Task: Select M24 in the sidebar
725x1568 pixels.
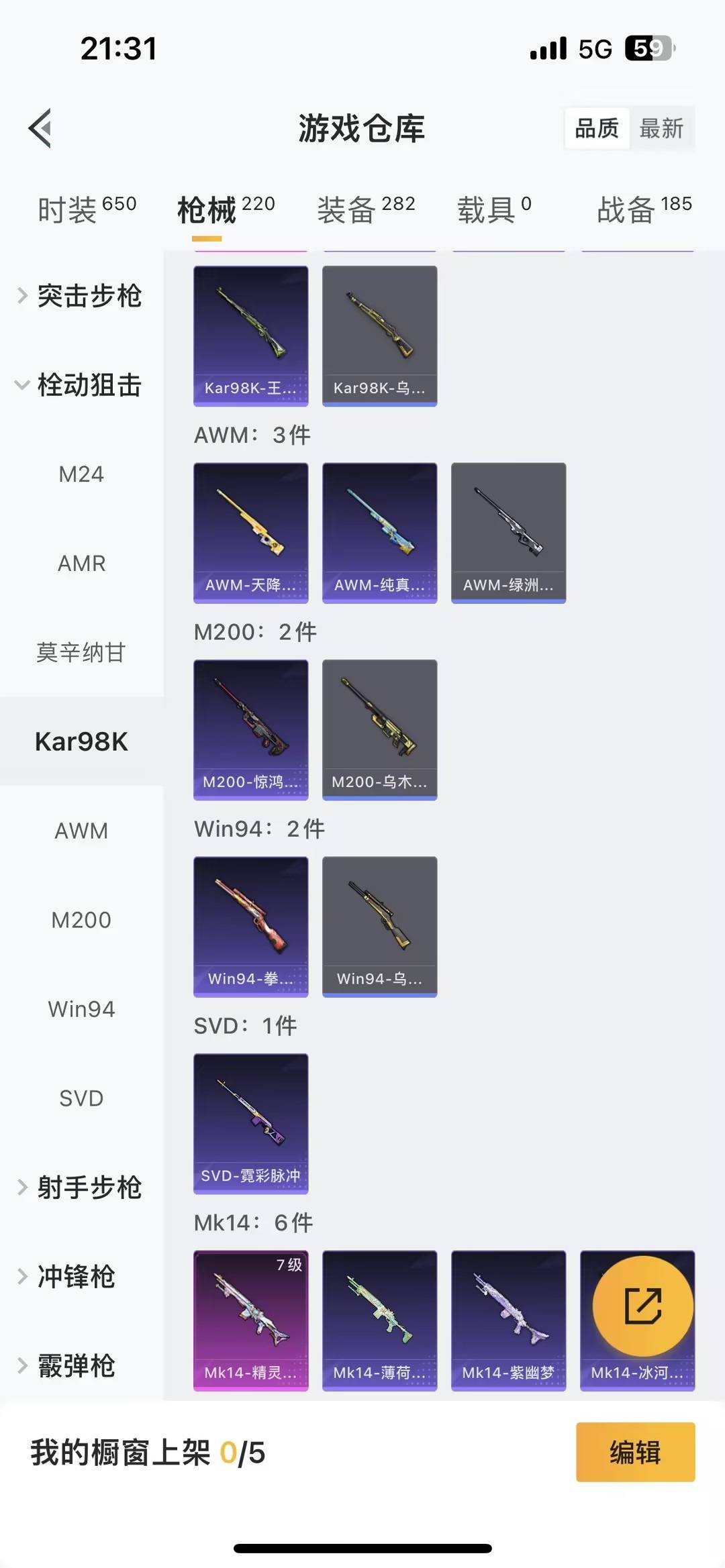Action: (81, 474)
